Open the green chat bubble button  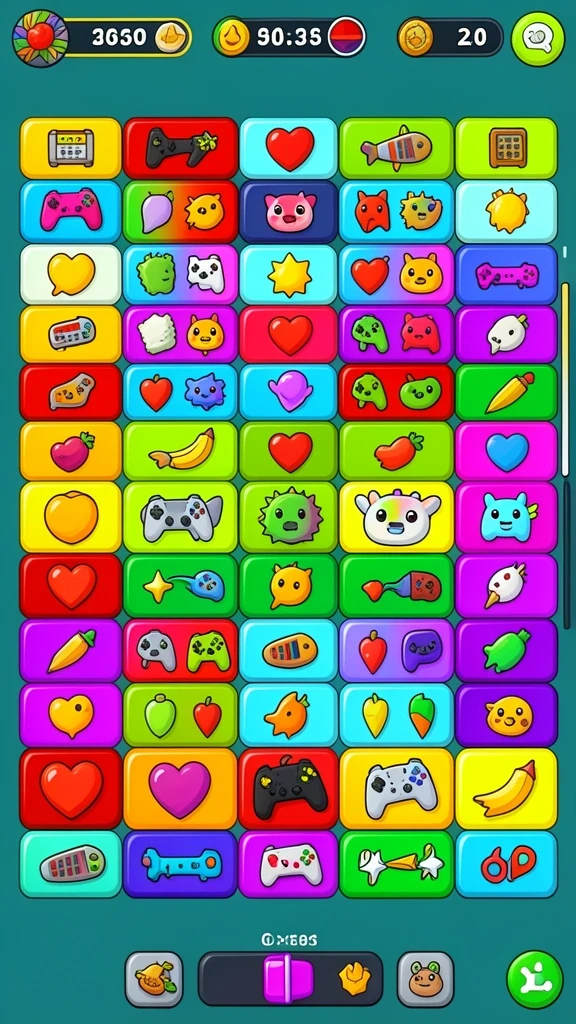pyautogui.click(x=537, y=39)
